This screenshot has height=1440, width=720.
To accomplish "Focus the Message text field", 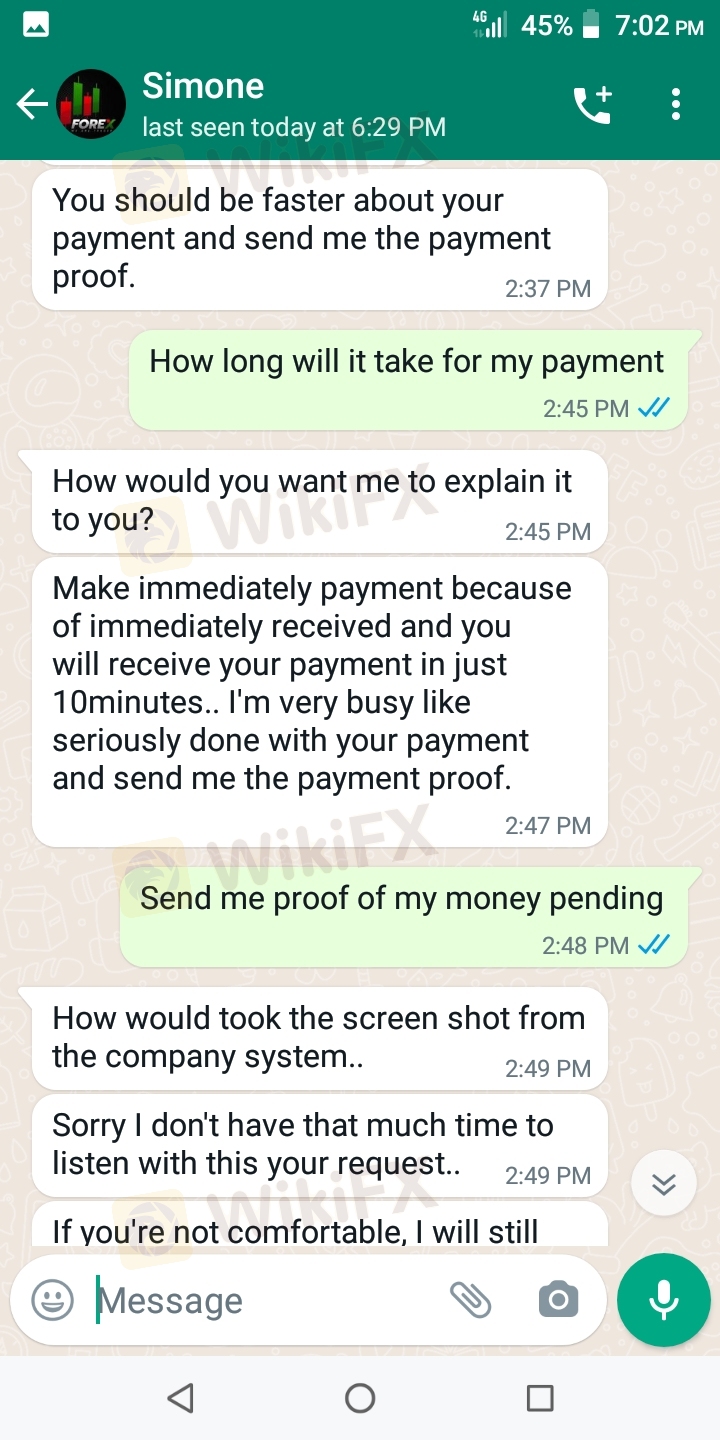I will [265, 1300].
